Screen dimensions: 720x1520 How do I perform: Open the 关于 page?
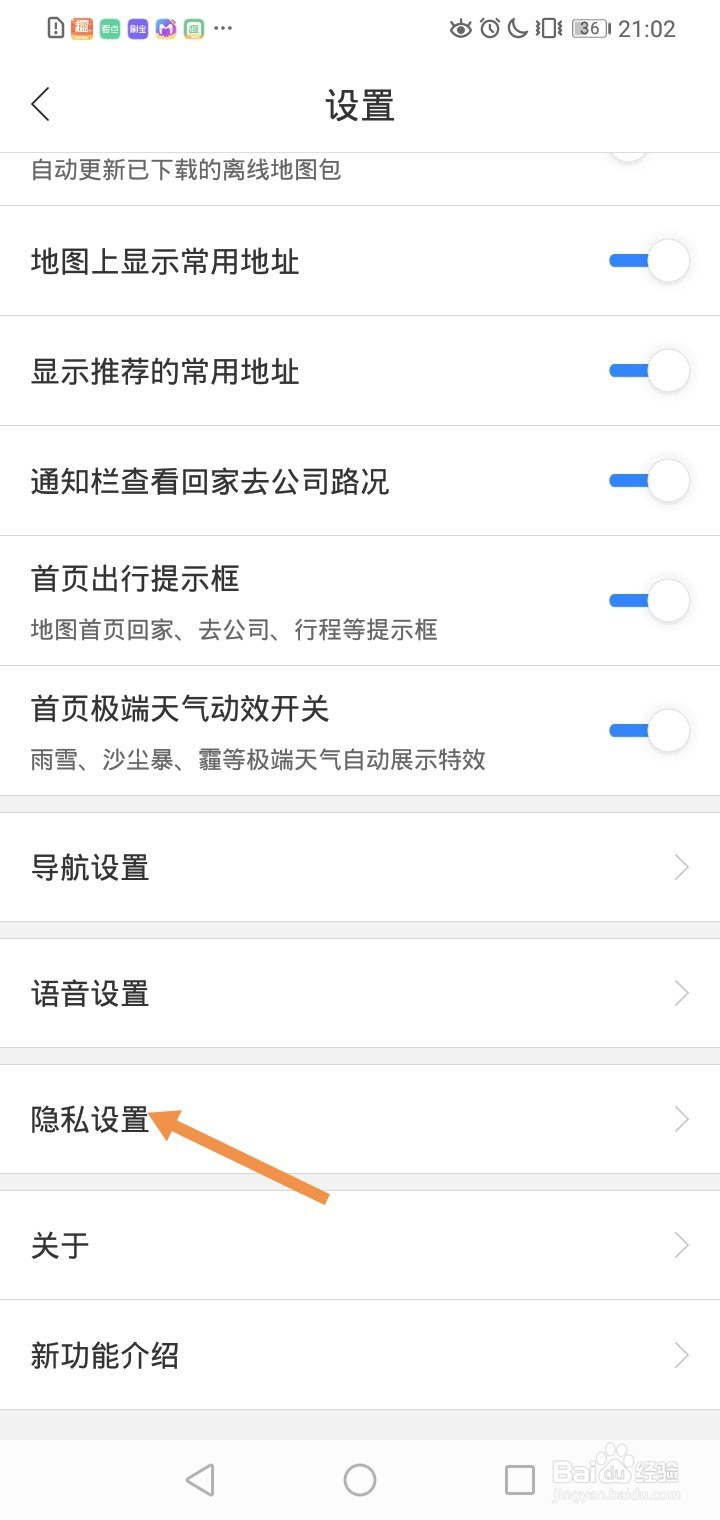click(x=360, y=1245)
